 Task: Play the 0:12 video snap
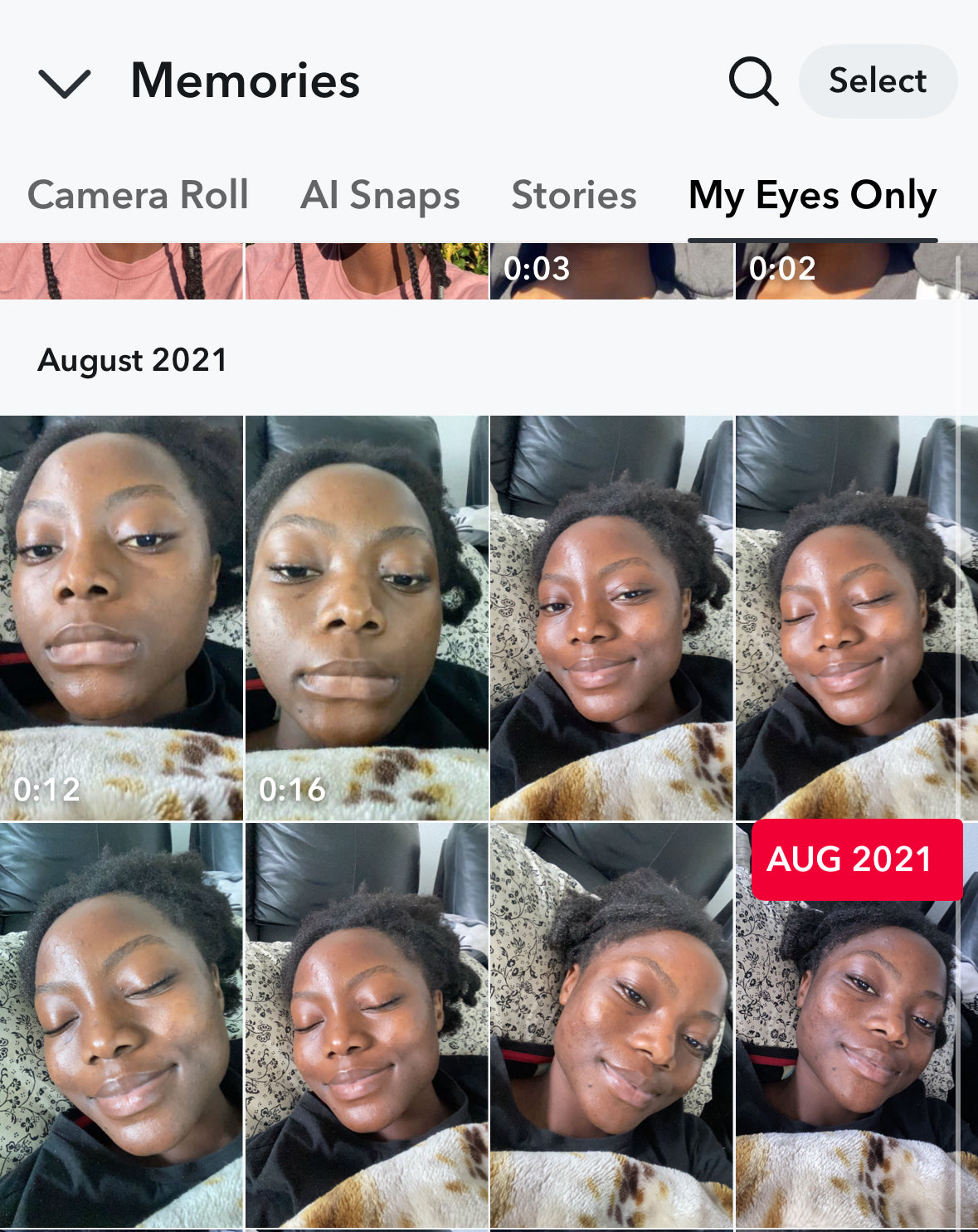121,618
